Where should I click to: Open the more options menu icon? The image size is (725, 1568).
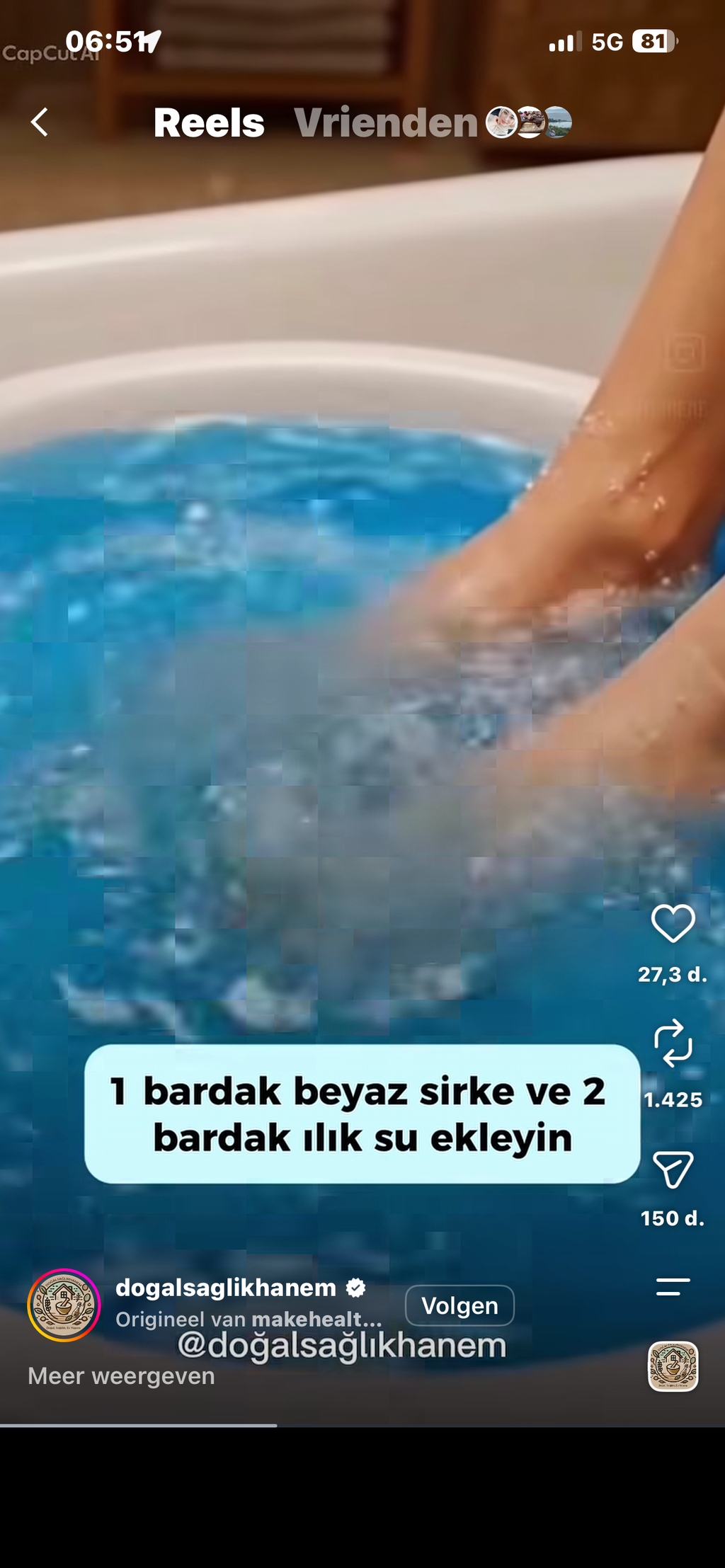(x=673, y=1287)
